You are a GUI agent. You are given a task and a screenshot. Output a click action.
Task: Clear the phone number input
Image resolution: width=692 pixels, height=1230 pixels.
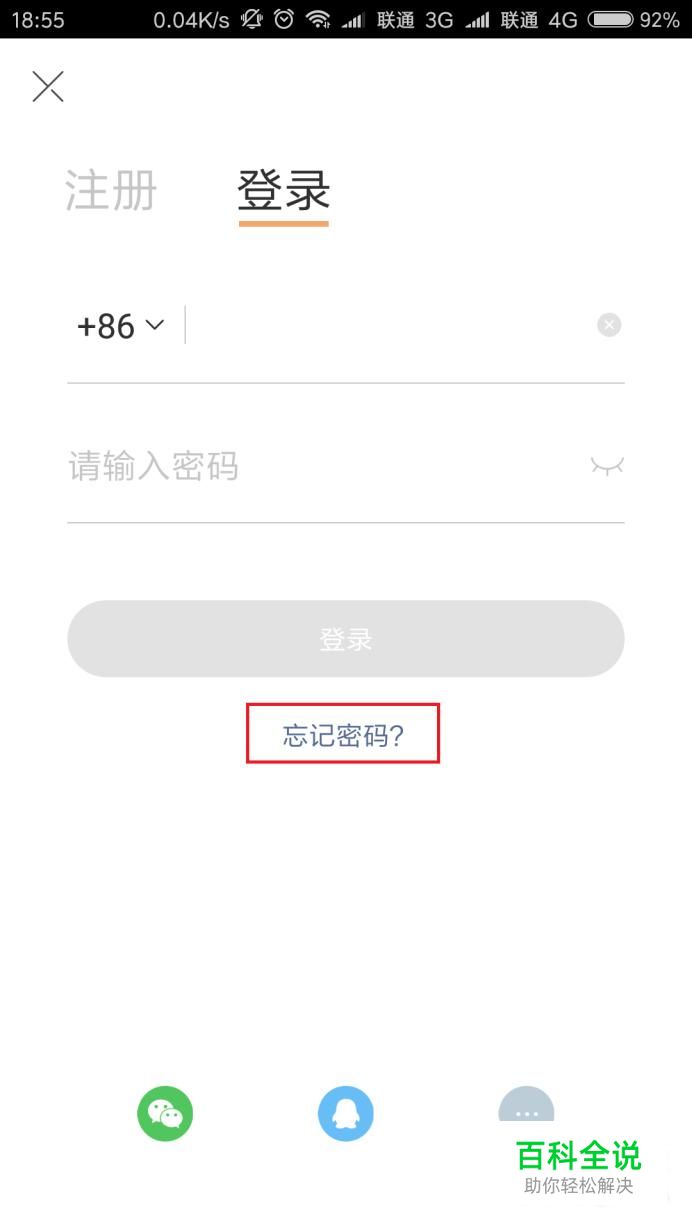(609, 325)
